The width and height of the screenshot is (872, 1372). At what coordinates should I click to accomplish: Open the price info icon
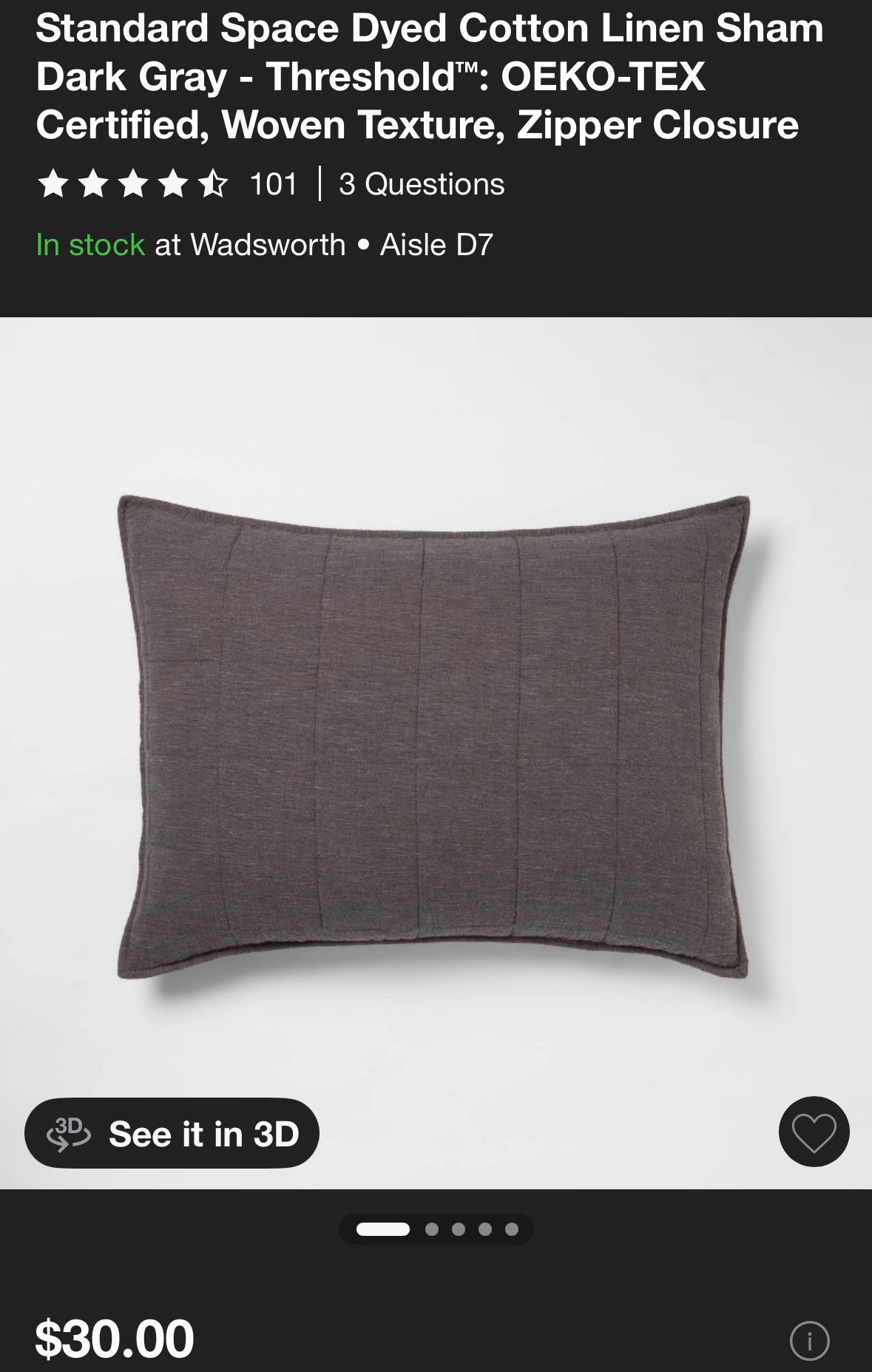coord(809,1340)
